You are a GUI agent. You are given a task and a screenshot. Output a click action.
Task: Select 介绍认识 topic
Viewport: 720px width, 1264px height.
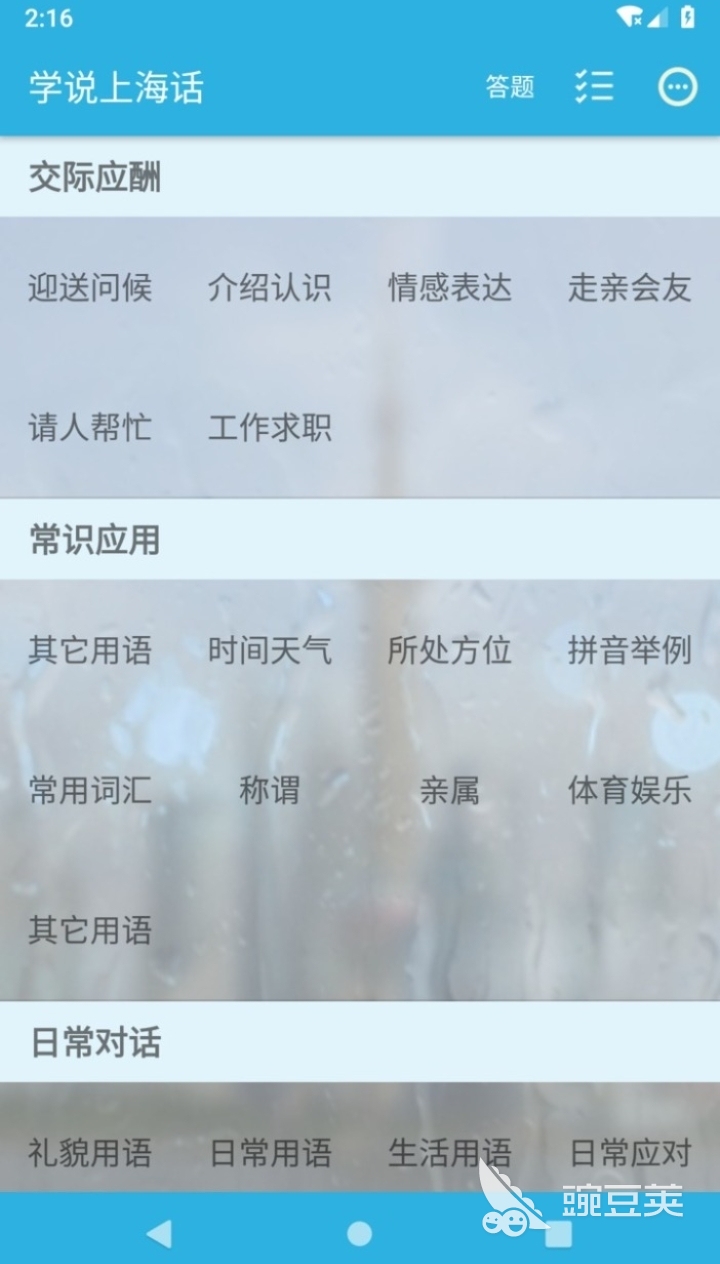pos(270,288)
